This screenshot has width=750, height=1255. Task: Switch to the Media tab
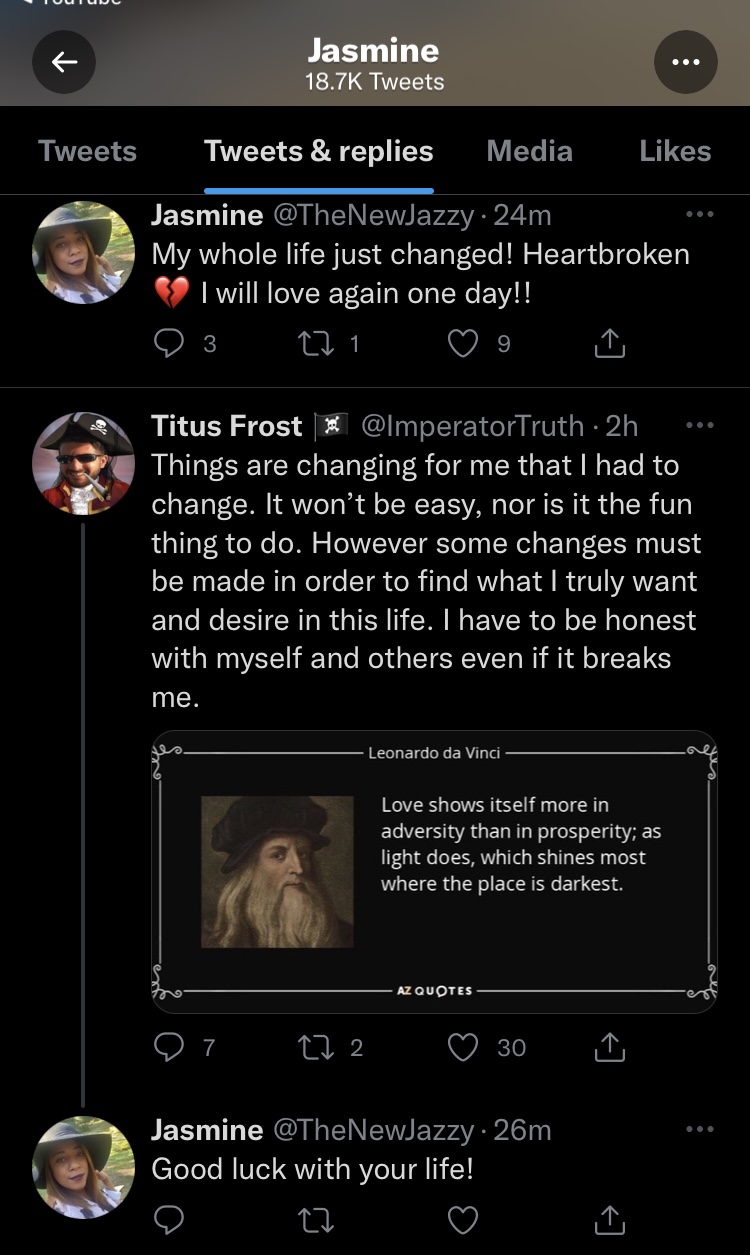coord(529,151)
